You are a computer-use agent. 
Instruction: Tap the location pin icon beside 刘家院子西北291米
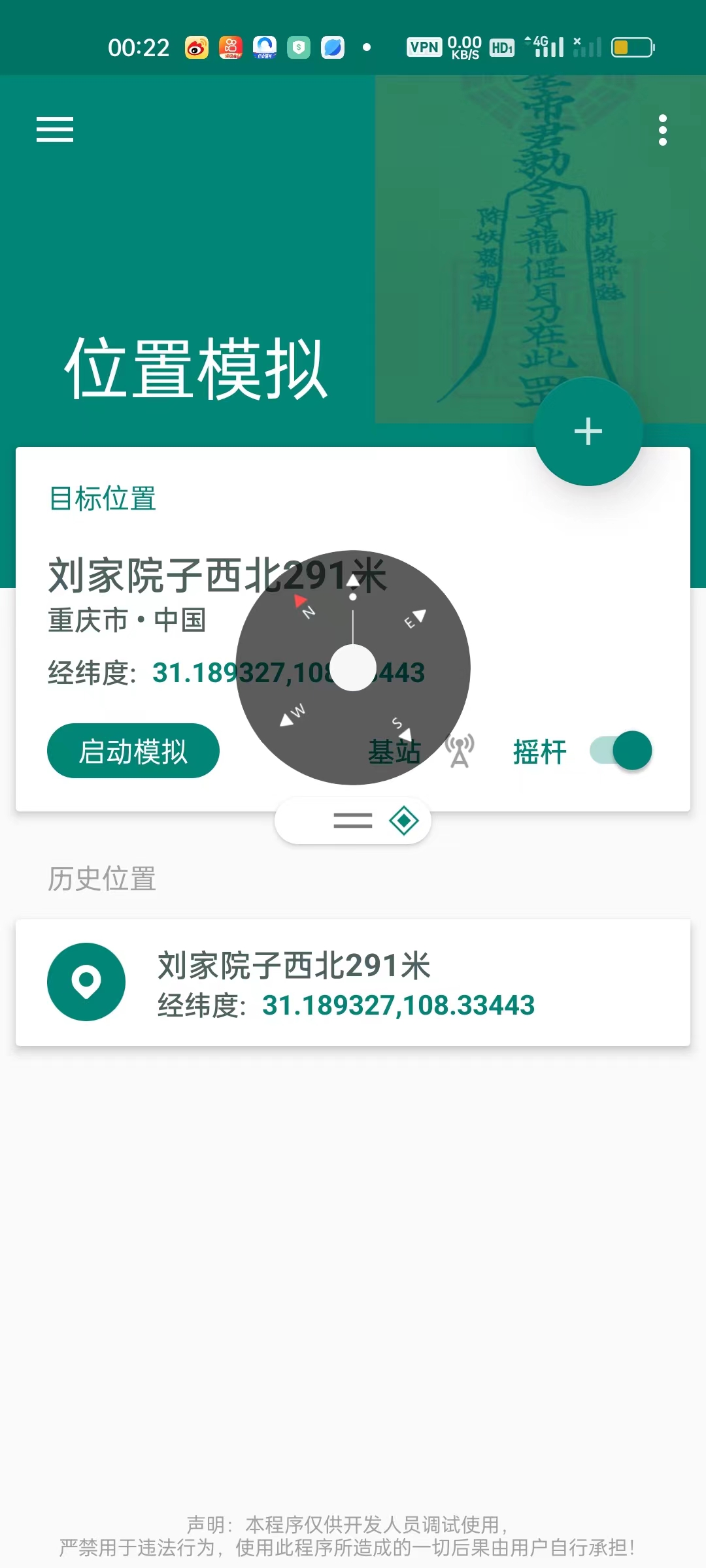pos(88,983)
